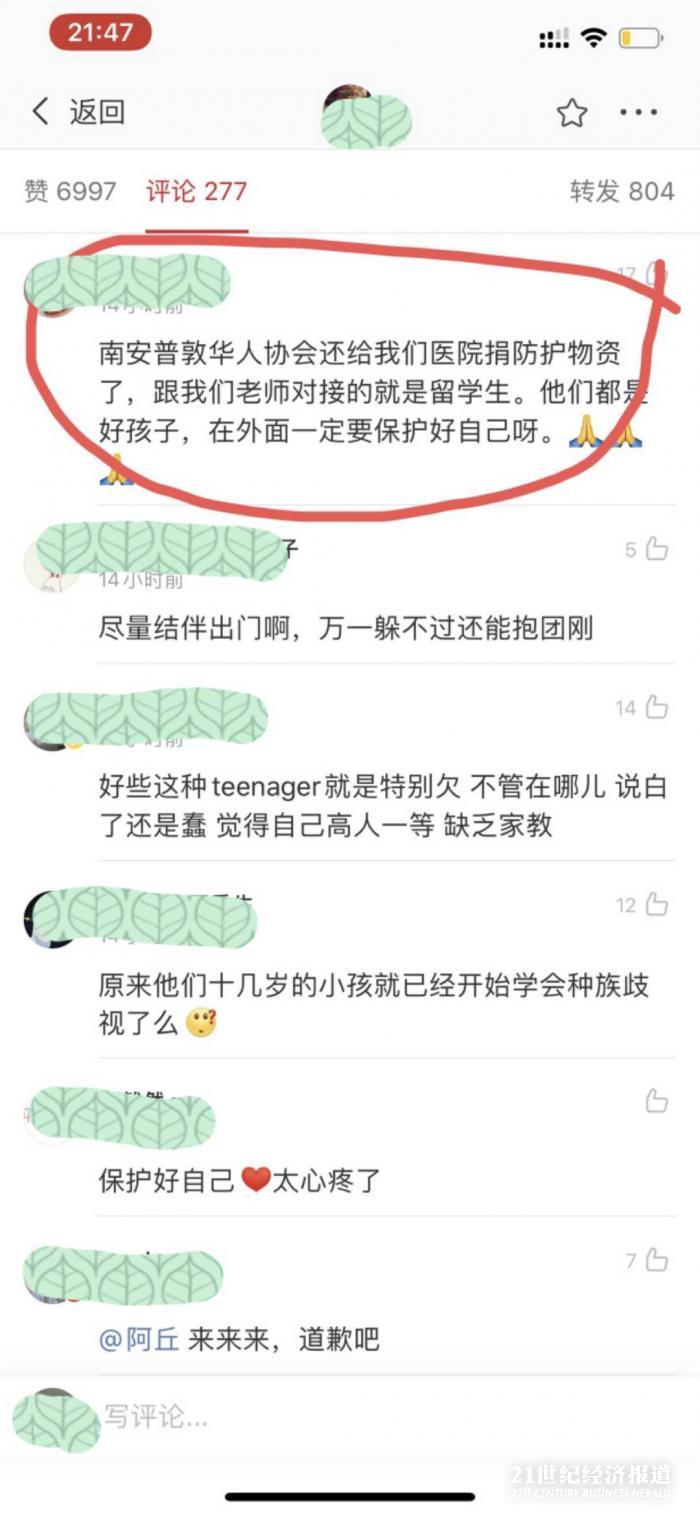Select the 评论 277 tab
Screen dimensions: 700x1513
(x=196, y=191)
